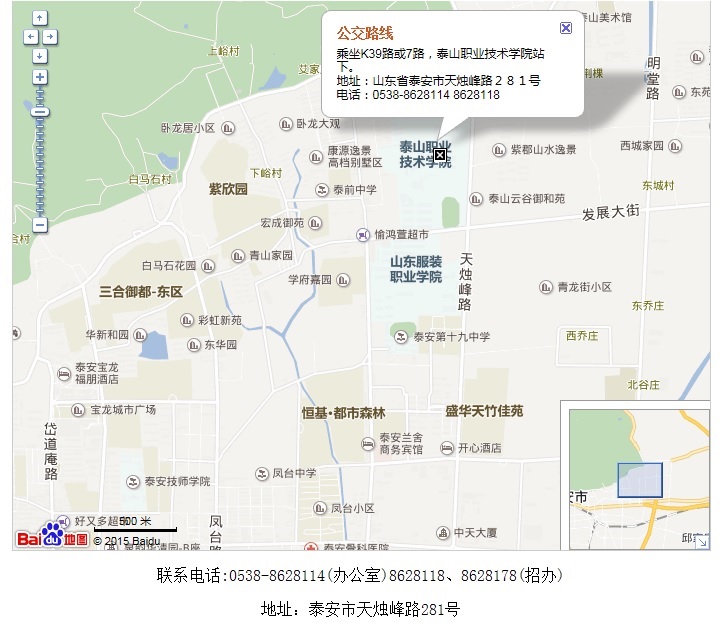
Task: Pan the map right with the arrow
Action: 50,36
